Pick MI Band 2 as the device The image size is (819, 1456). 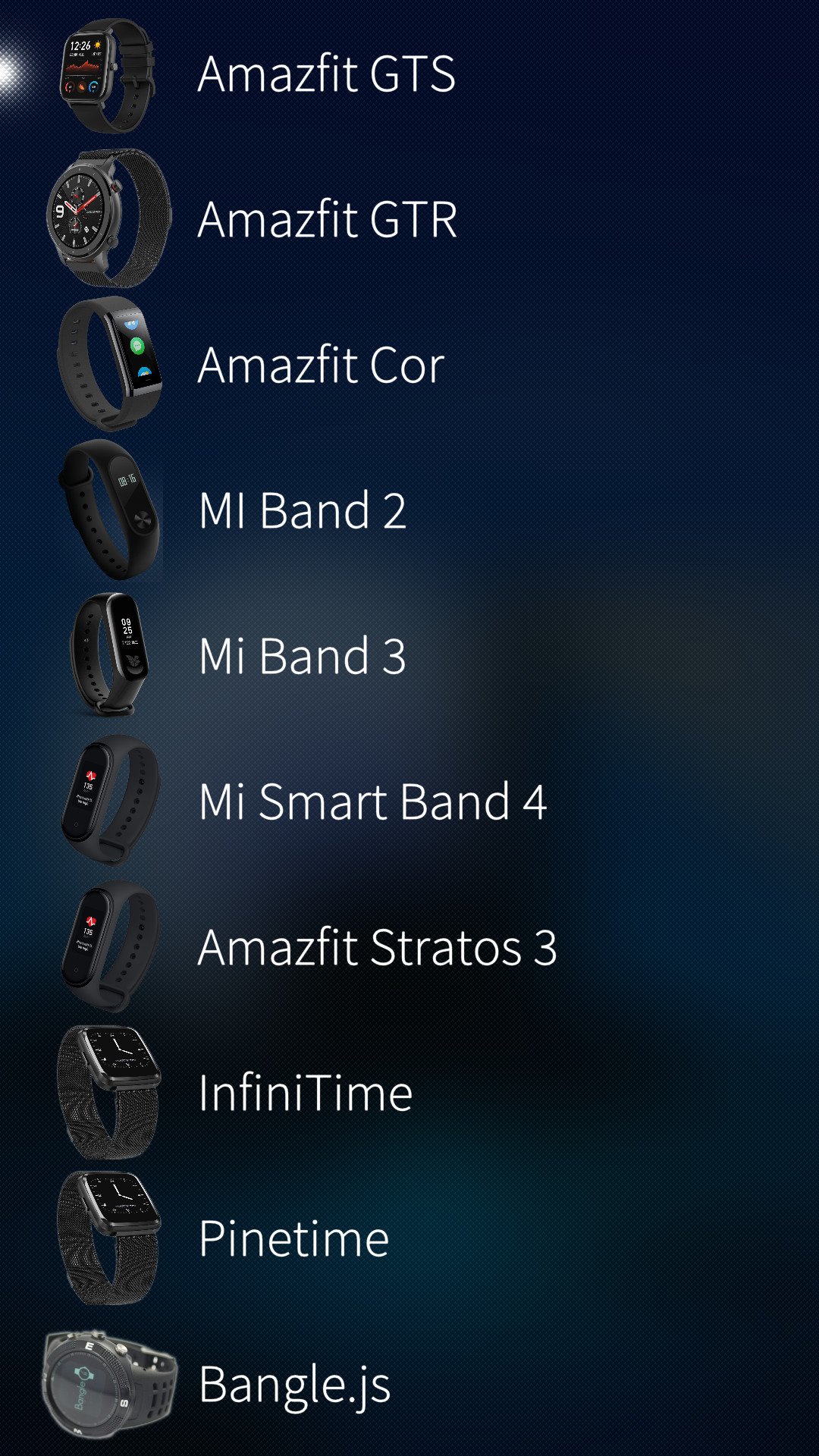pos(302,510)
